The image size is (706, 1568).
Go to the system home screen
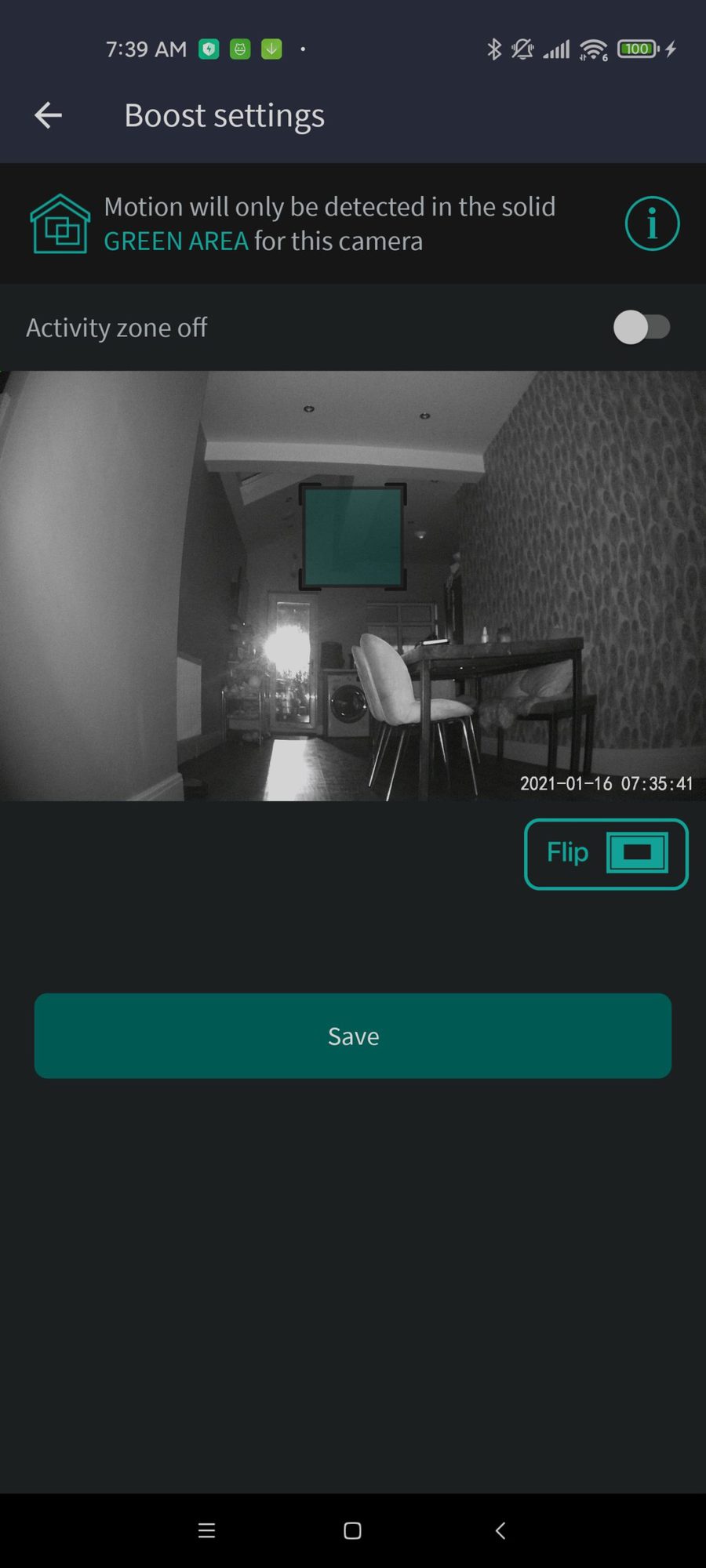[x=352, y=1530]
